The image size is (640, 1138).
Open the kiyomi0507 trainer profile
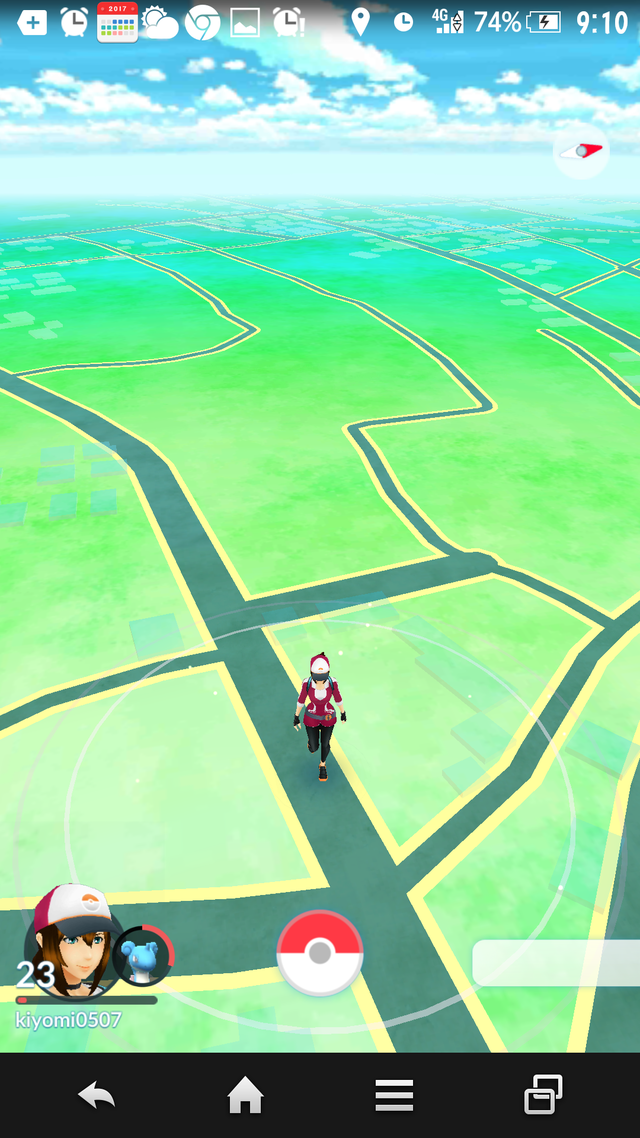pyautogui.click(x=70, y=942)
